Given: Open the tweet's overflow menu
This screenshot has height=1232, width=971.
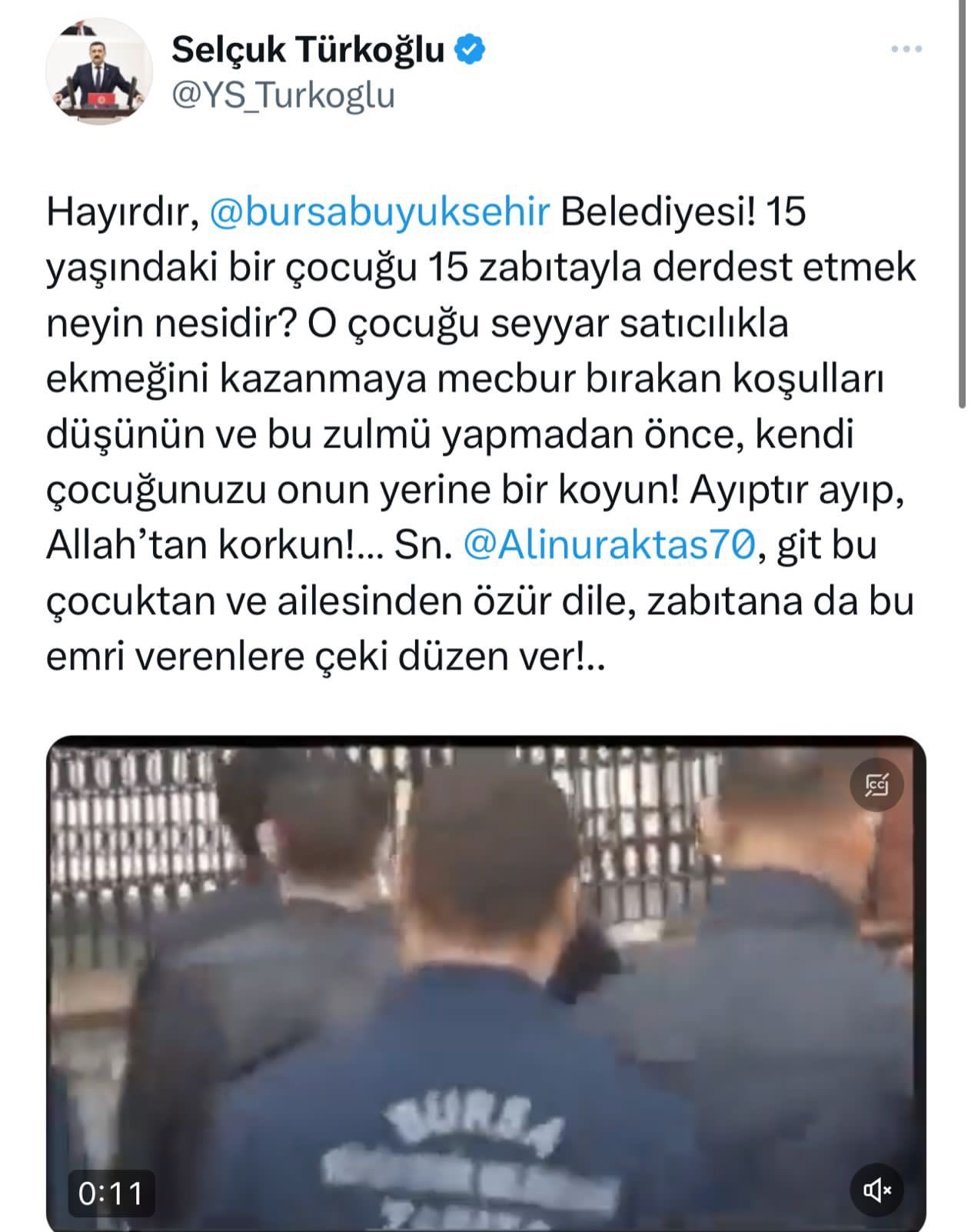Looking at the screenshot, I should click(906, 50).
